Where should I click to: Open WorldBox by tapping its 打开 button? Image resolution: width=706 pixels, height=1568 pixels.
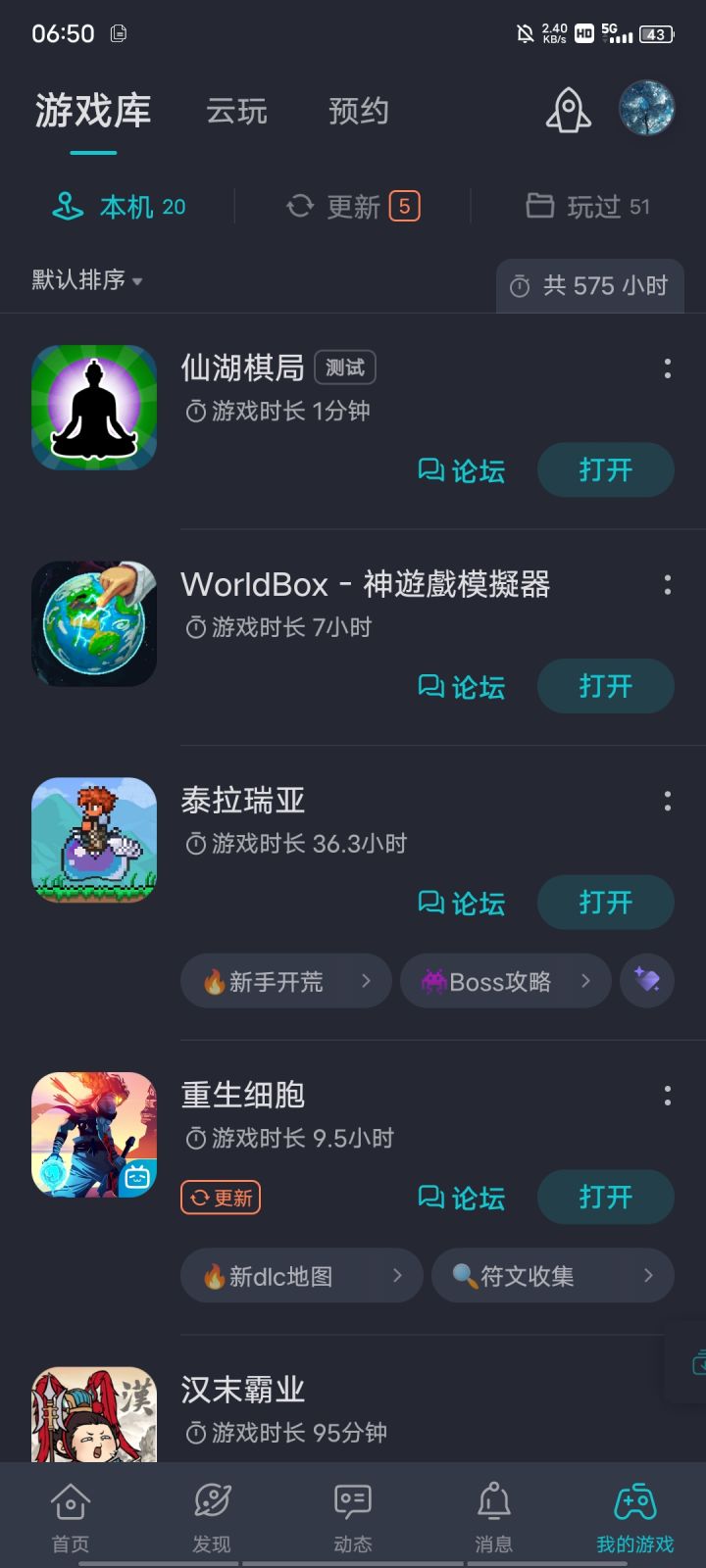tap(605, 686)
